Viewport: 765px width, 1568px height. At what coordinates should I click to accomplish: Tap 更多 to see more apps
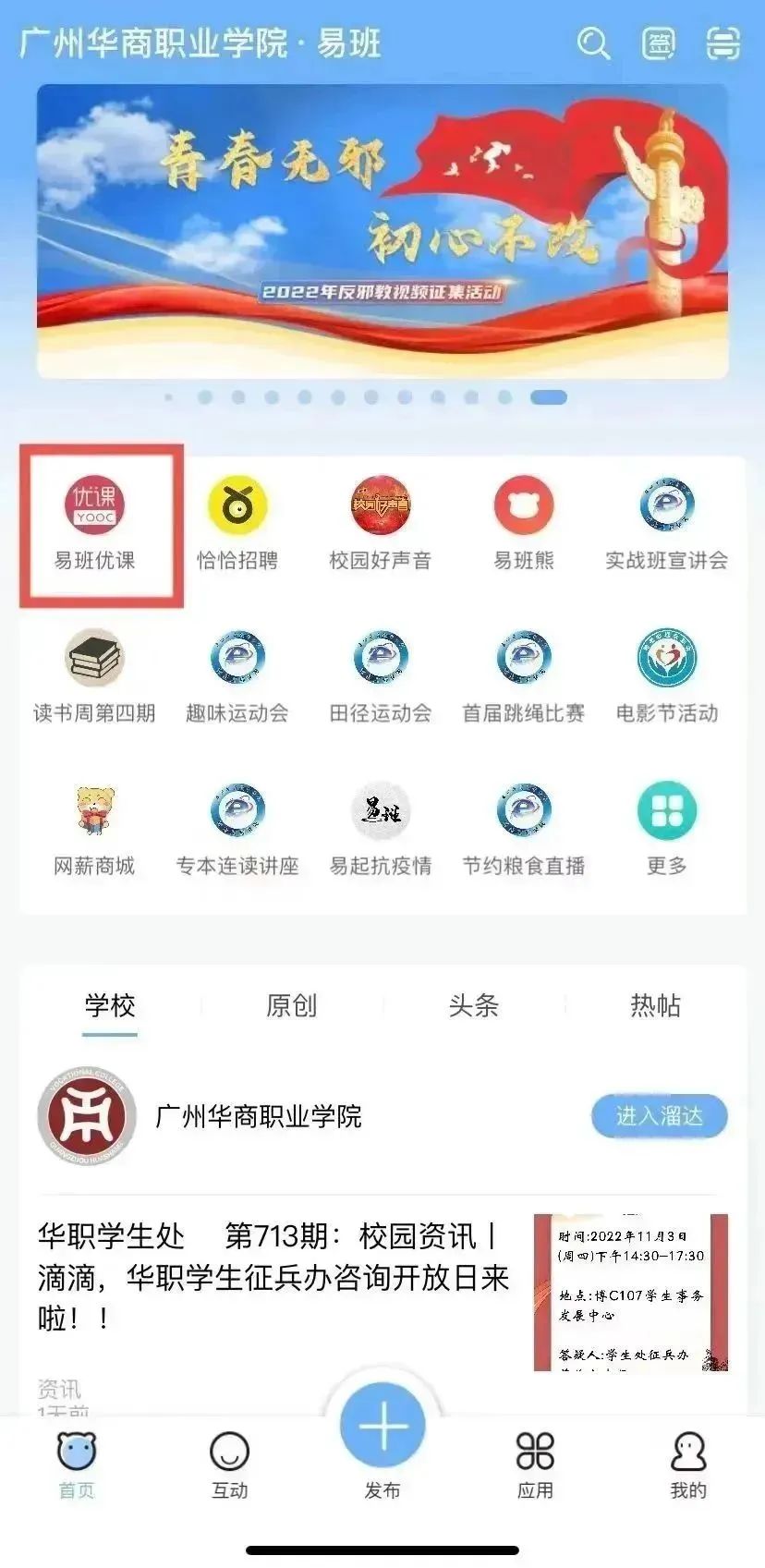[666, 829]
